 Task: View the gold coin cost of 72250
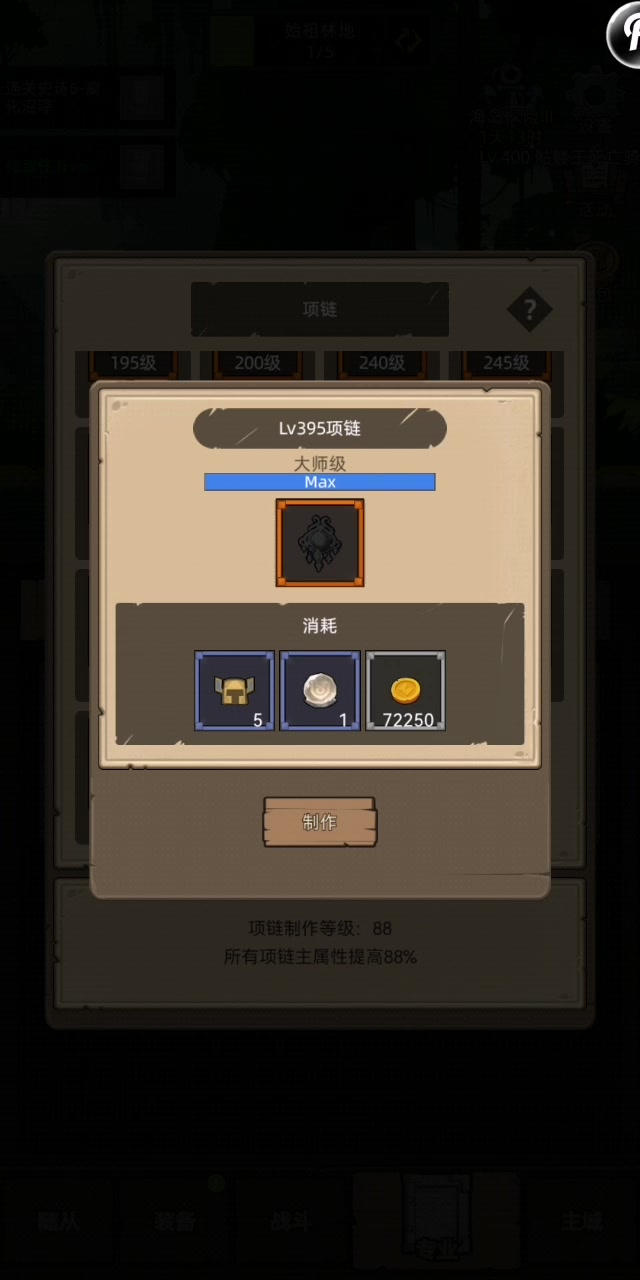(x=405, y=691)
